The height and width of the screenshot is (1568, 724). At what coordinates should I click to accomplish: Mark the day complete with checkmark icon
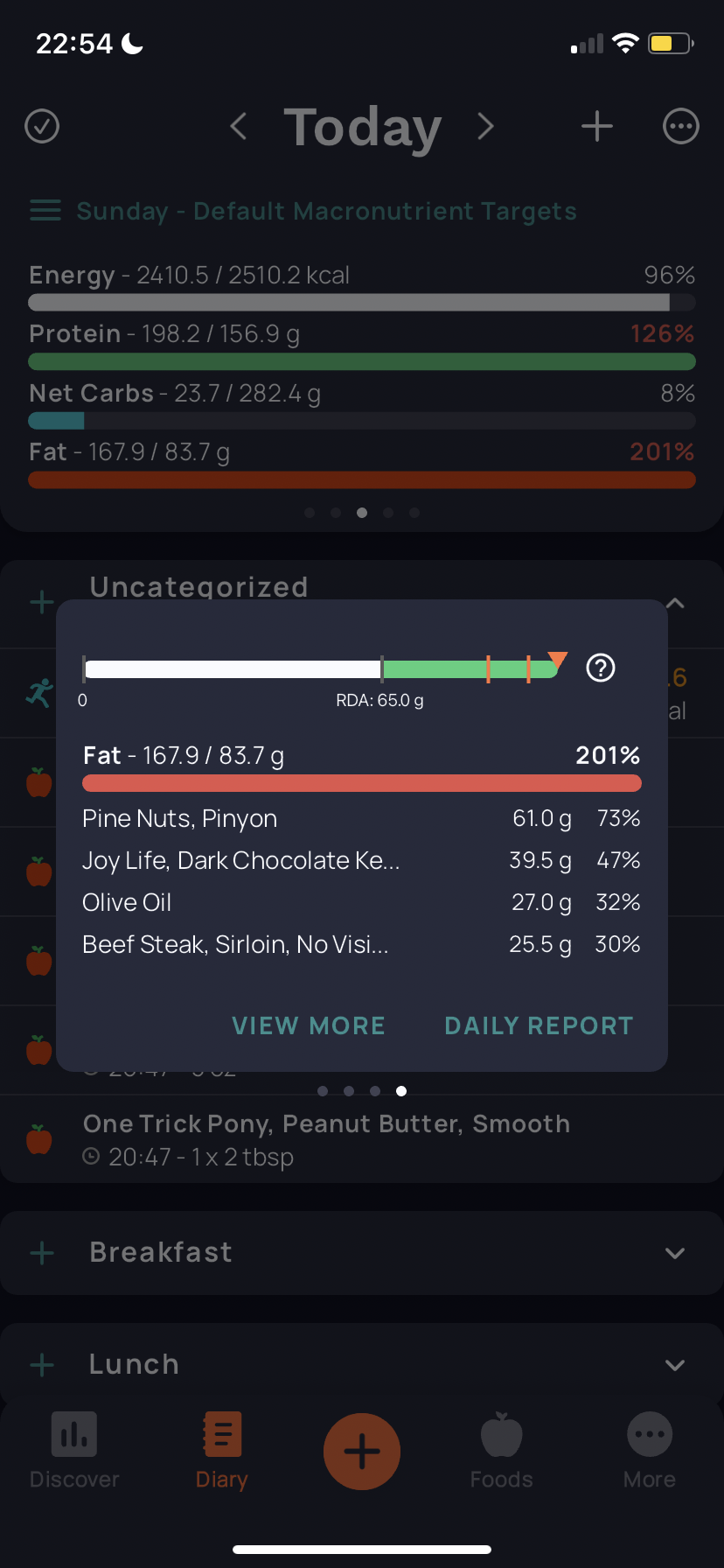click(x=42, y=126)
